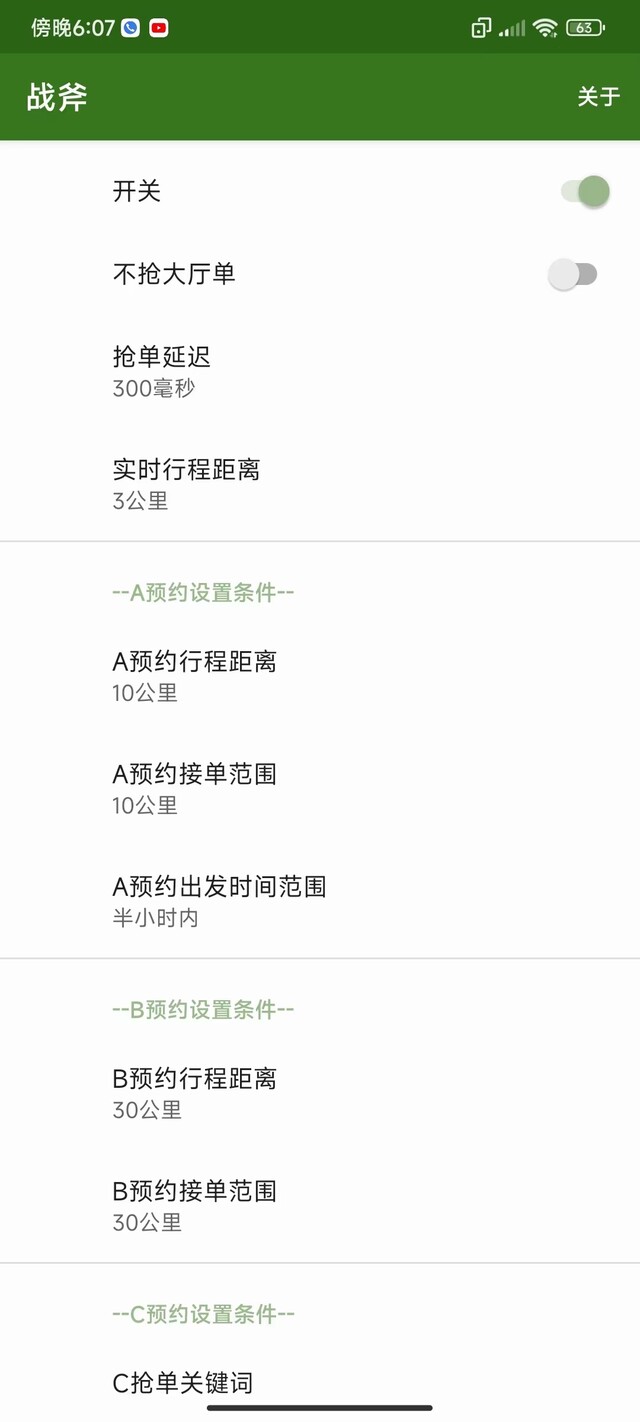Open B预约行程距离 setting
This screenshot has height=1422, width=640.
[x=320, y=1093]
